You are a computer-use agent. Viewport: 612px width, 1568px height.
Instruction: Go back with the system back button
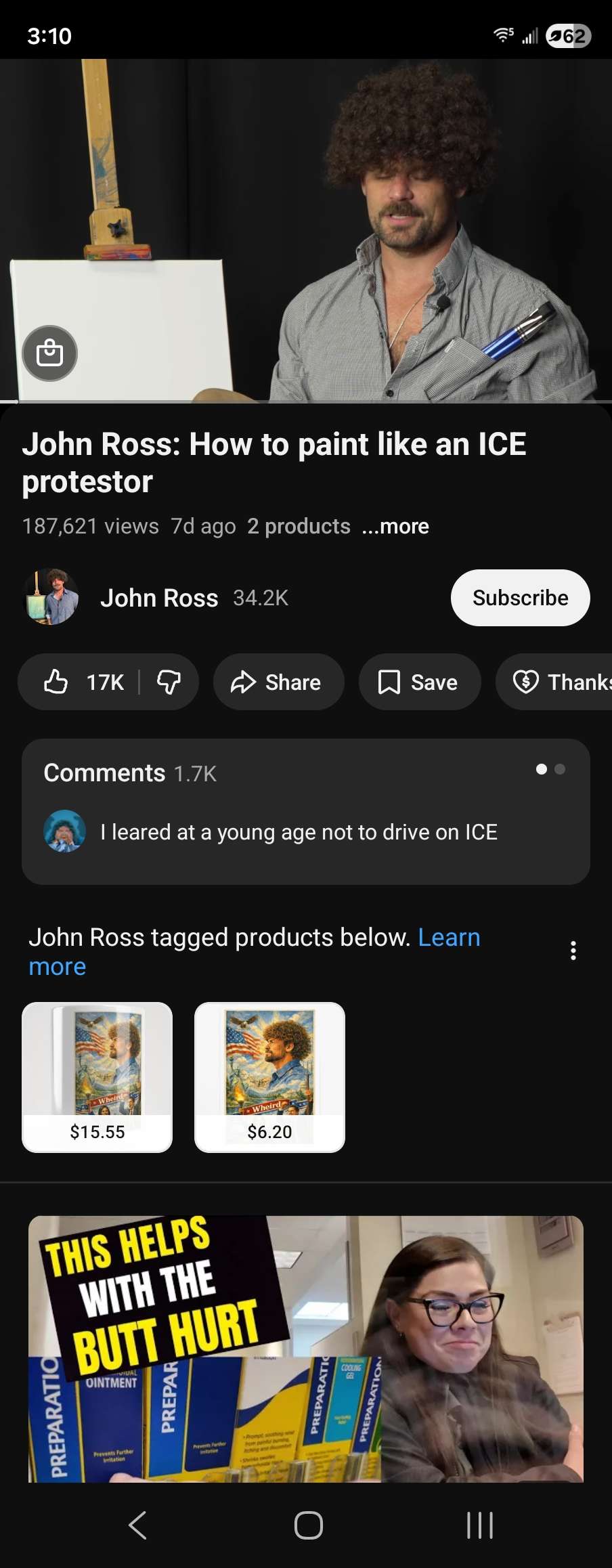pyautogui.click(x=137, y=1525)
